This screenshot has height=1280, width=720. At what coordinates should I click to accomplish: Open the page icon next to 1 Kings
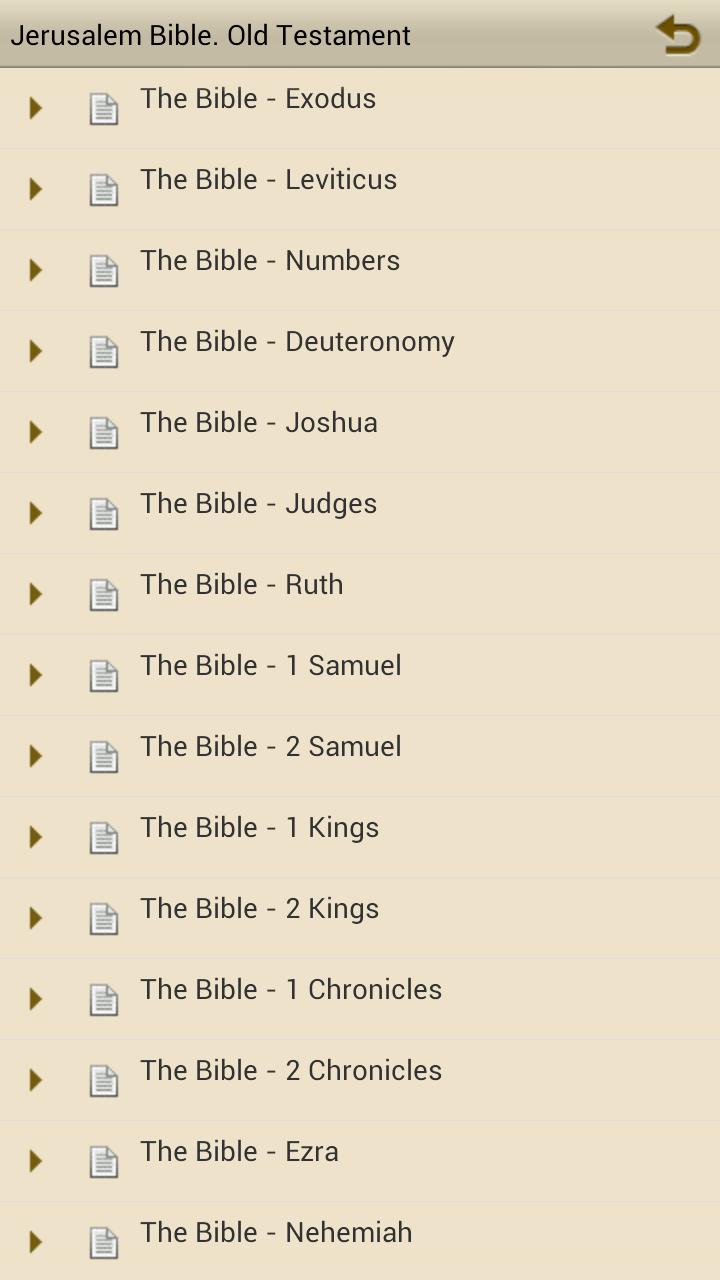click(103, 836)
